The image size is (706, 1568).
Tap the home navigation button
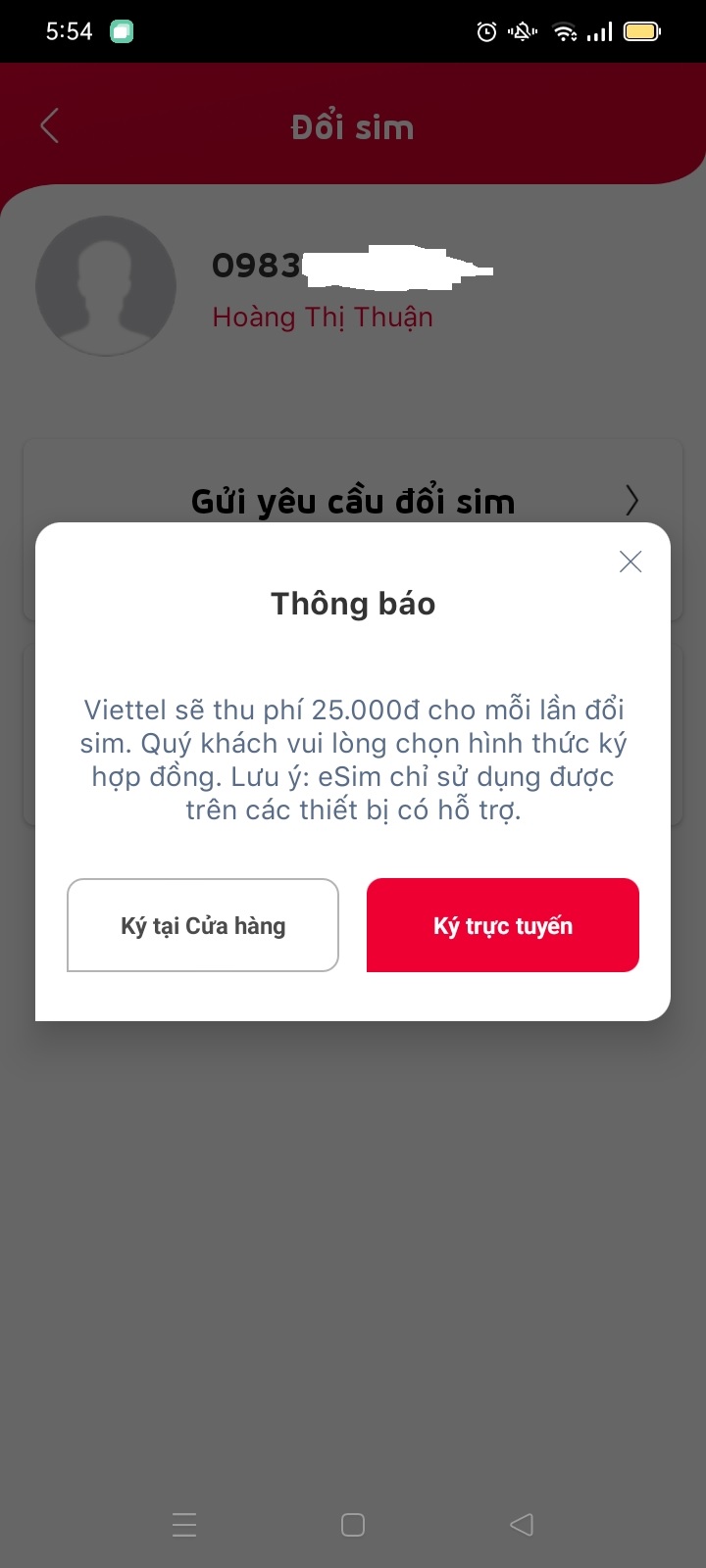click(x=352, y=1525)
